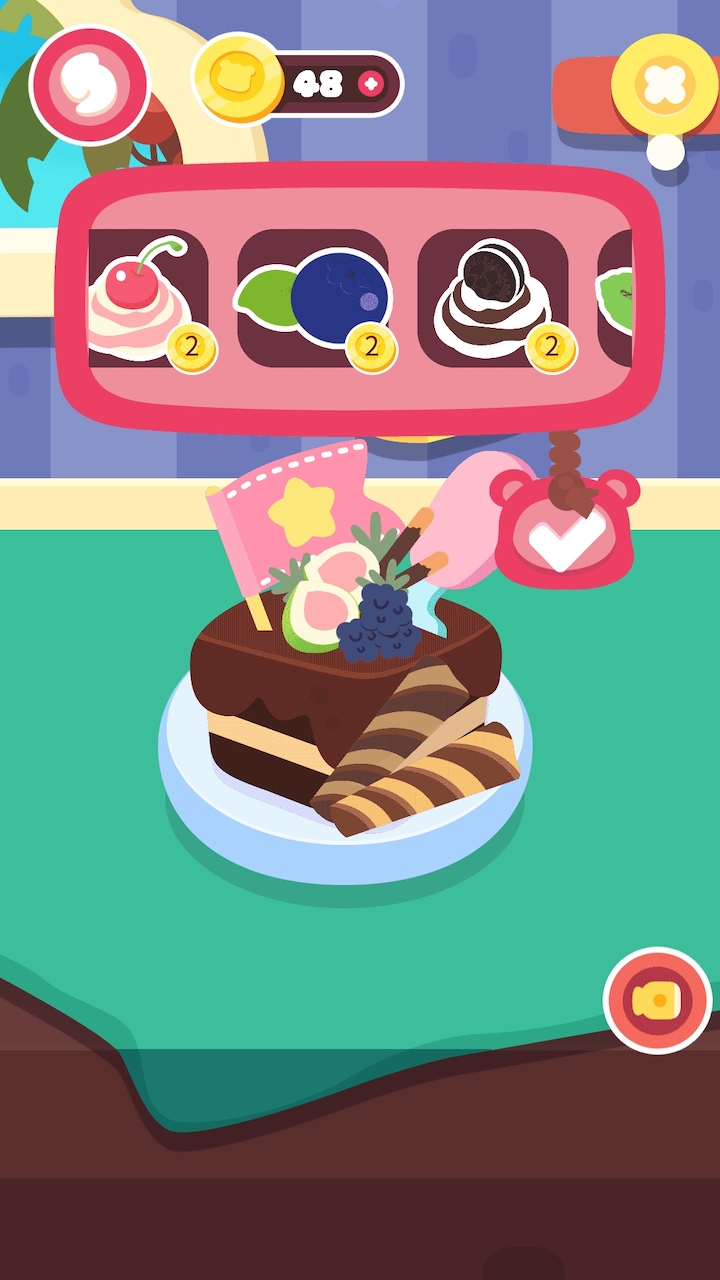This screenshot has width=720, height=1280.
Task: Take a photo with the camera button
Action: pyautogui.click(x=657, y=1000)
